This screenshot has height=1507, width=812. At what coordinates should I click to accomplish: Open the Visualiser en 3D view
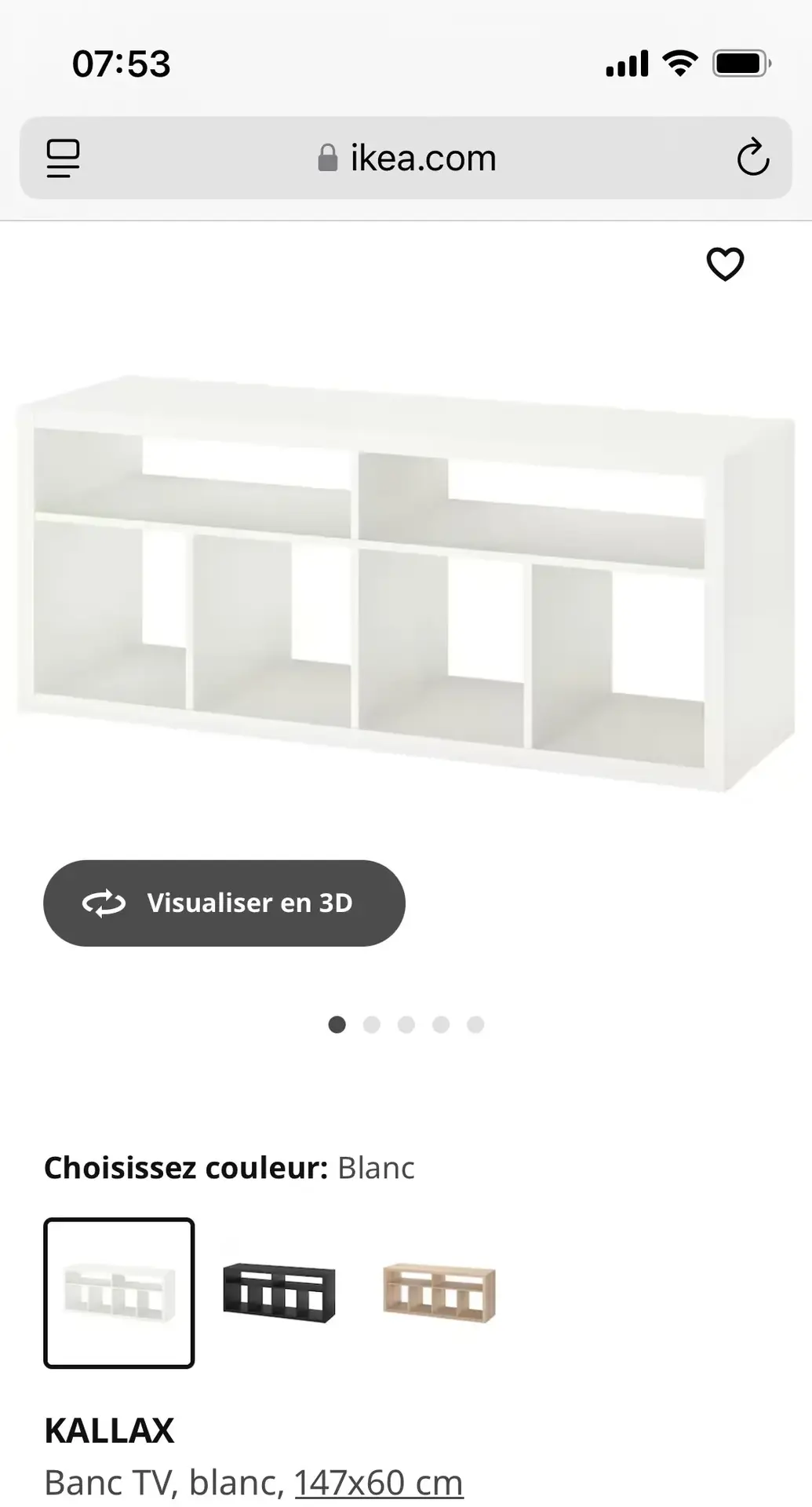coord(224,903)
